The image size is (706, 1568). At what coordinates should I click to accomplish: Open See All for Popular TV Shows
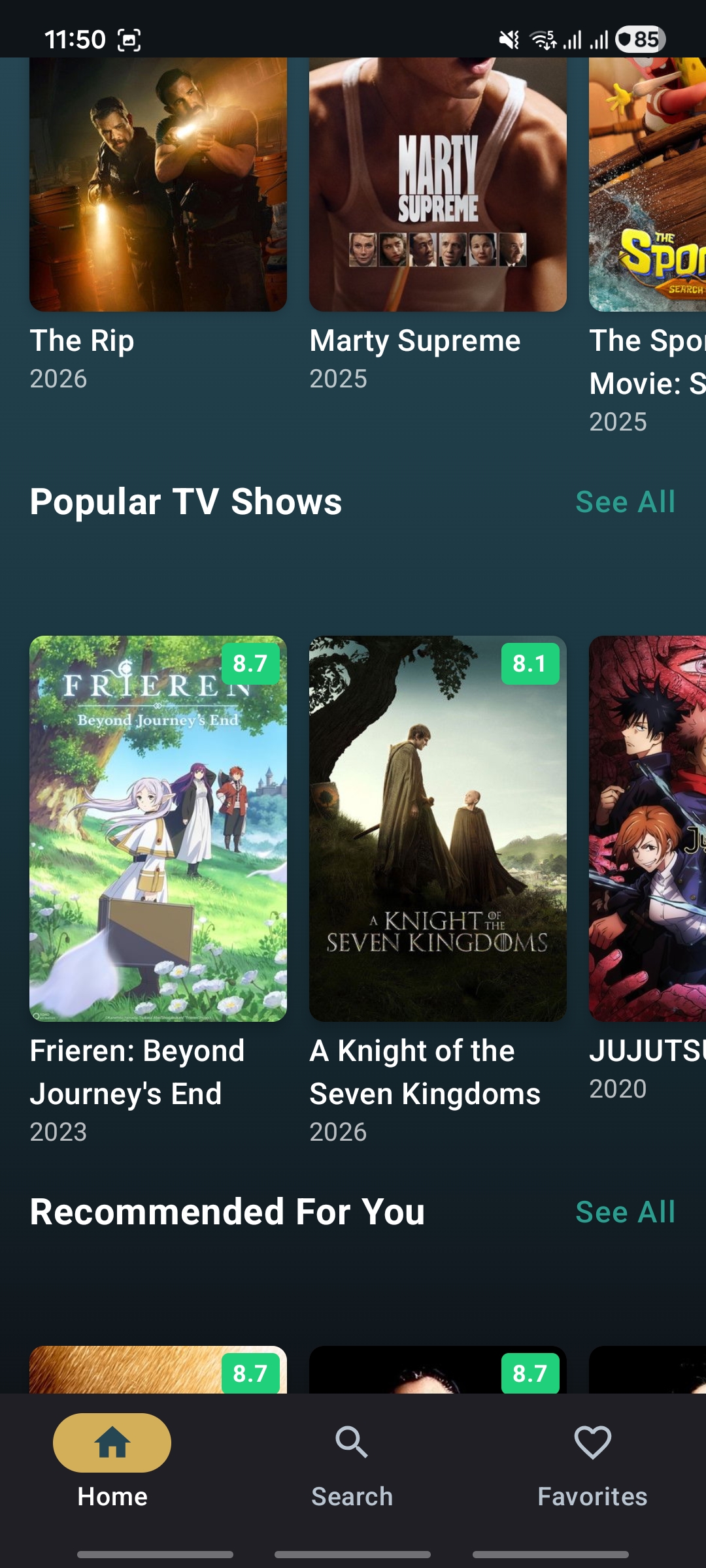(x=625, y=501)
